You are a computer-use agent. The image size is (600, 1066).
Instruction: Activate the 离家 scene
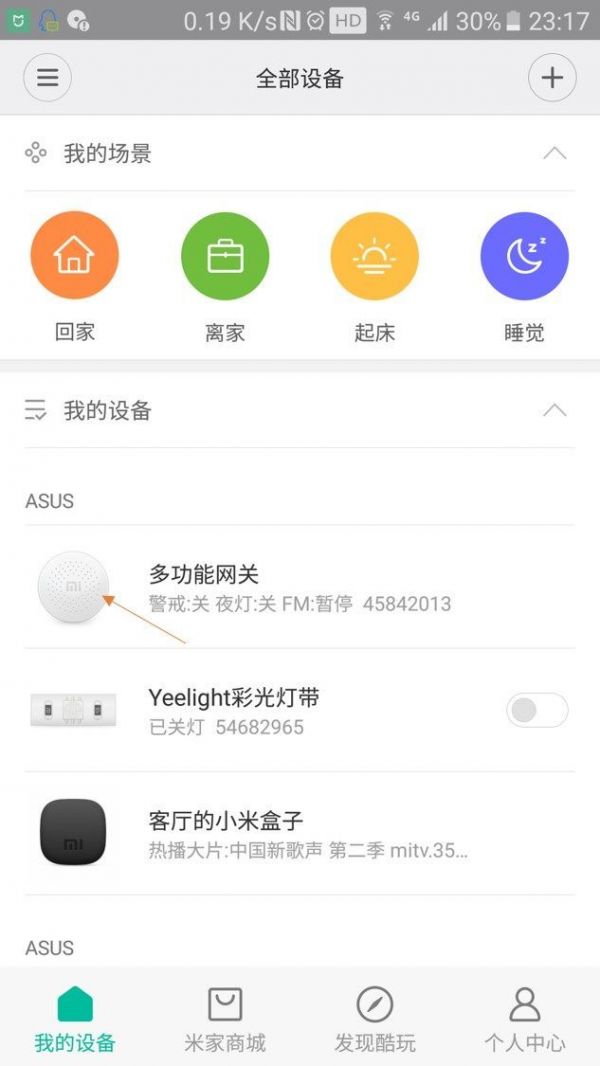point(225,256)
